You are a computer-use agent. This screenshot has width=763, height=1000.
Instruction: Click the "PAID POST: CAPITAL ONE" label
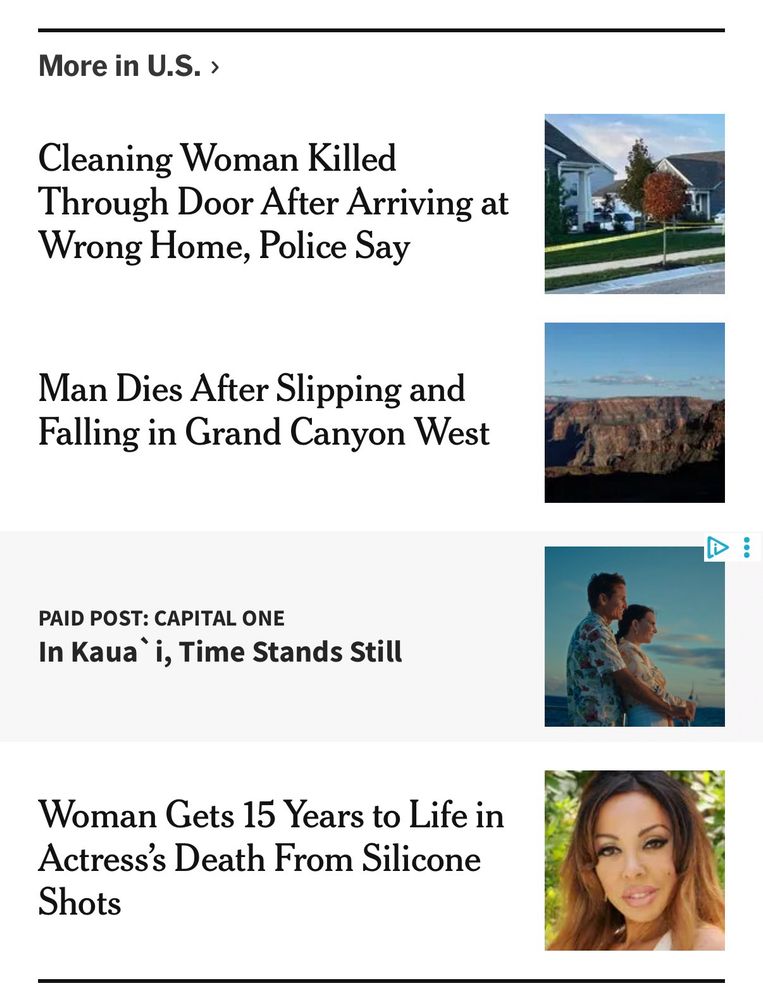point(161,618)
